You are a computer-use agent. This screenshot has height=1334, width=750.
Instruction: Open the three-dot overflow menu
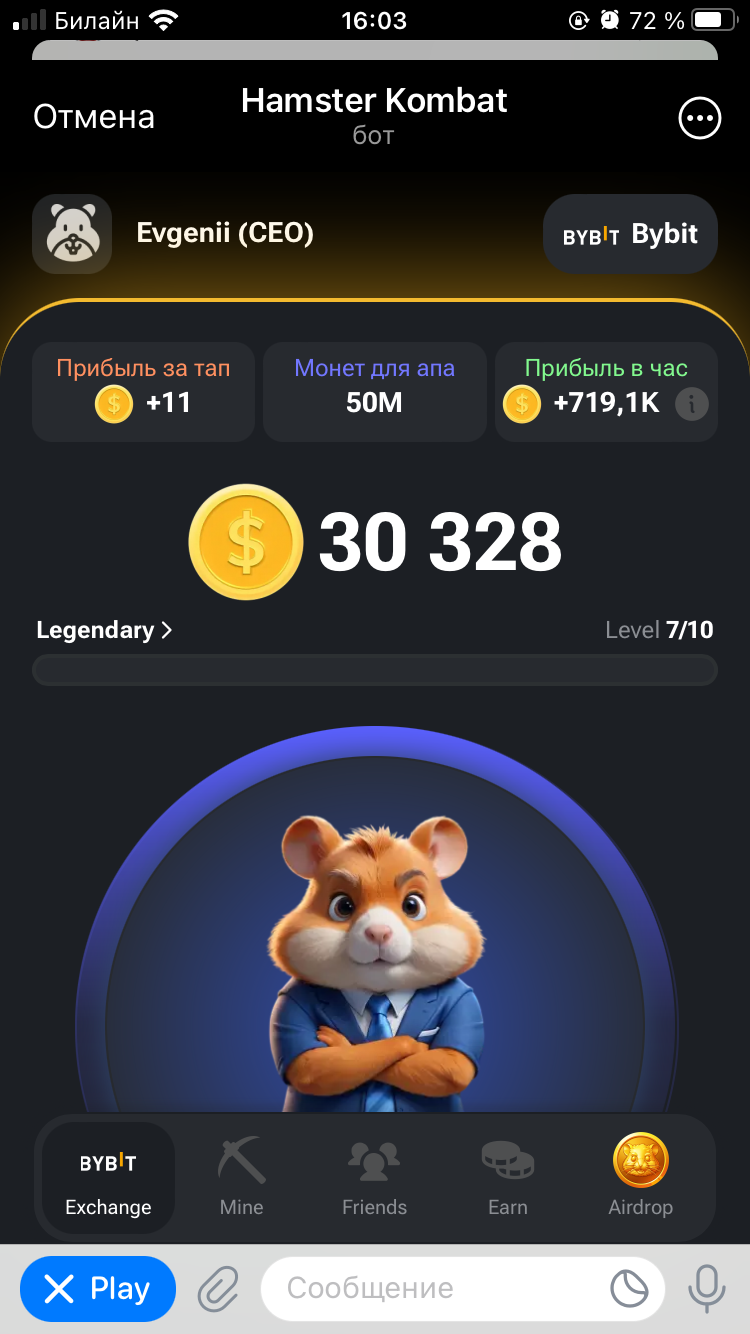pyautogui.click(x=699, y=119)
